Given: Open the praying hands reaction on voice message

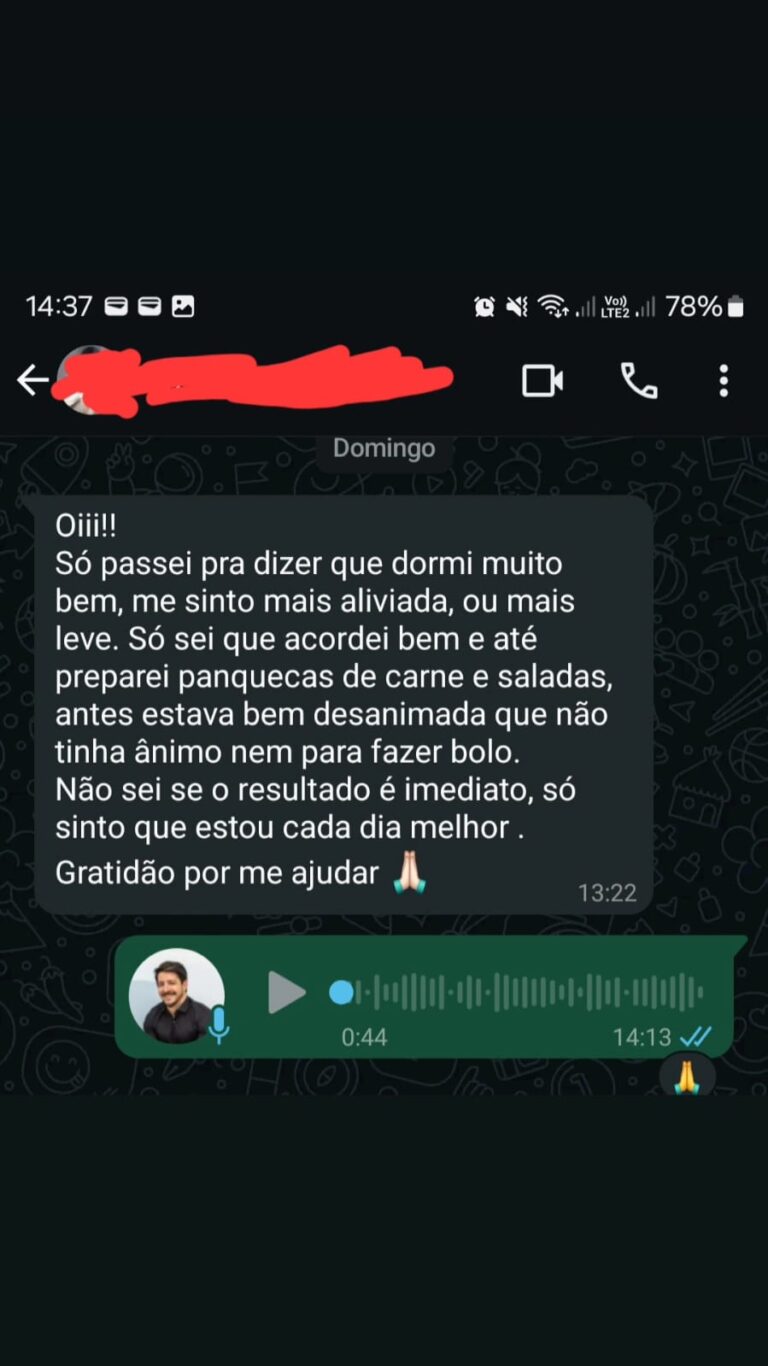Looking at the screenshot, I should coord(686,1077).
